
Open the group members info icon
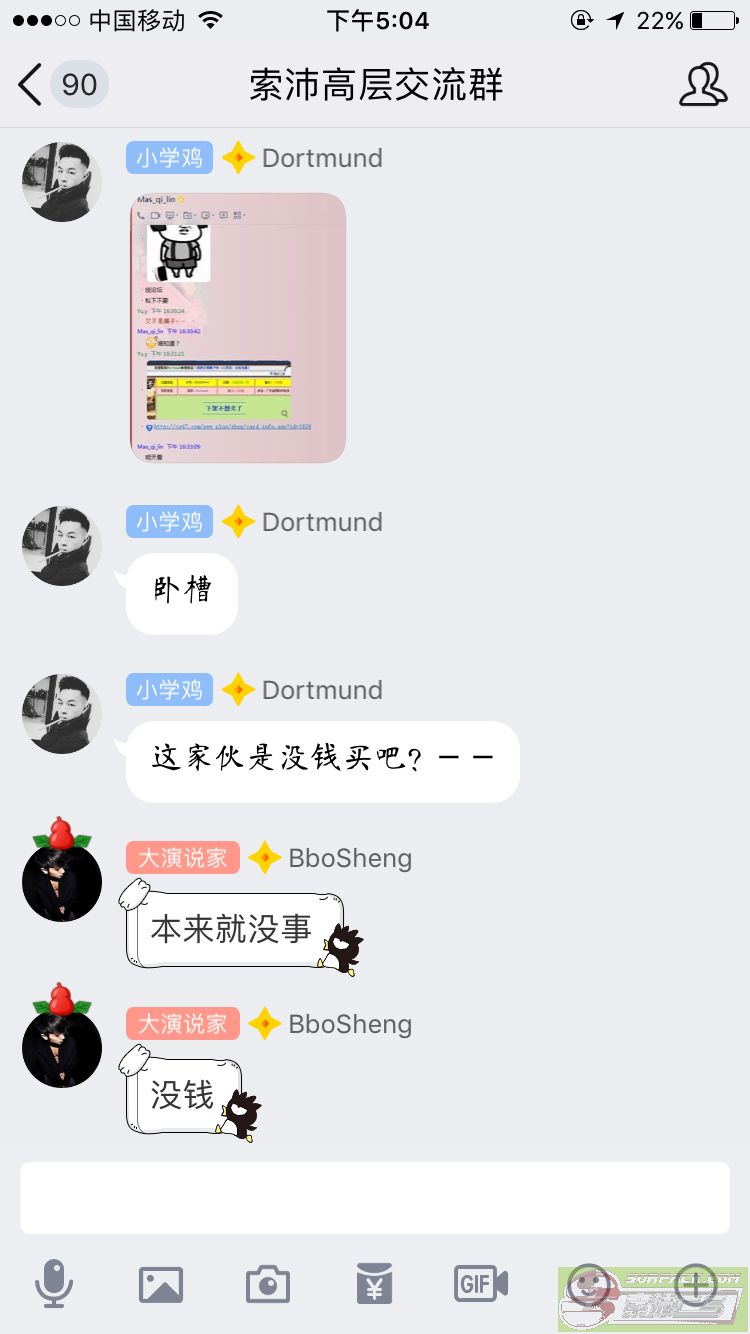point(703,85)
